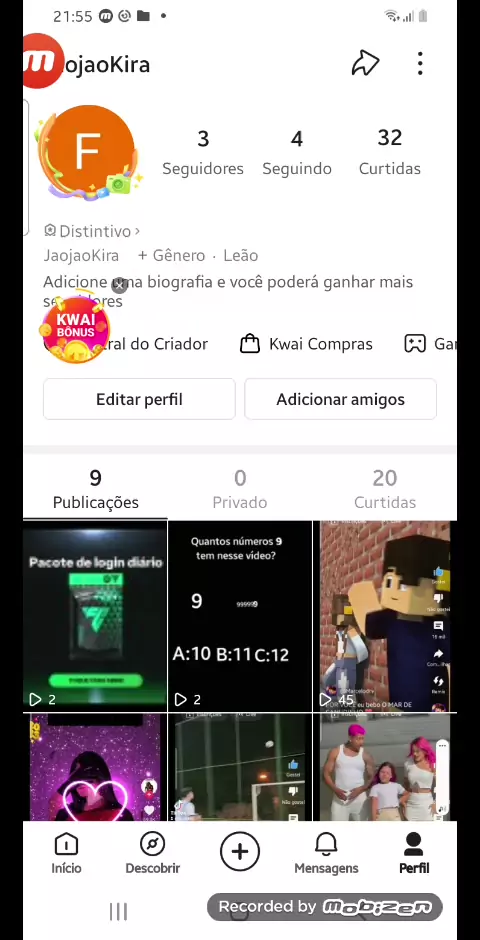Viewport: 480px width, 940px height.
Task: Open the Kwai Bônus floating badge
Action: (74, 329)
